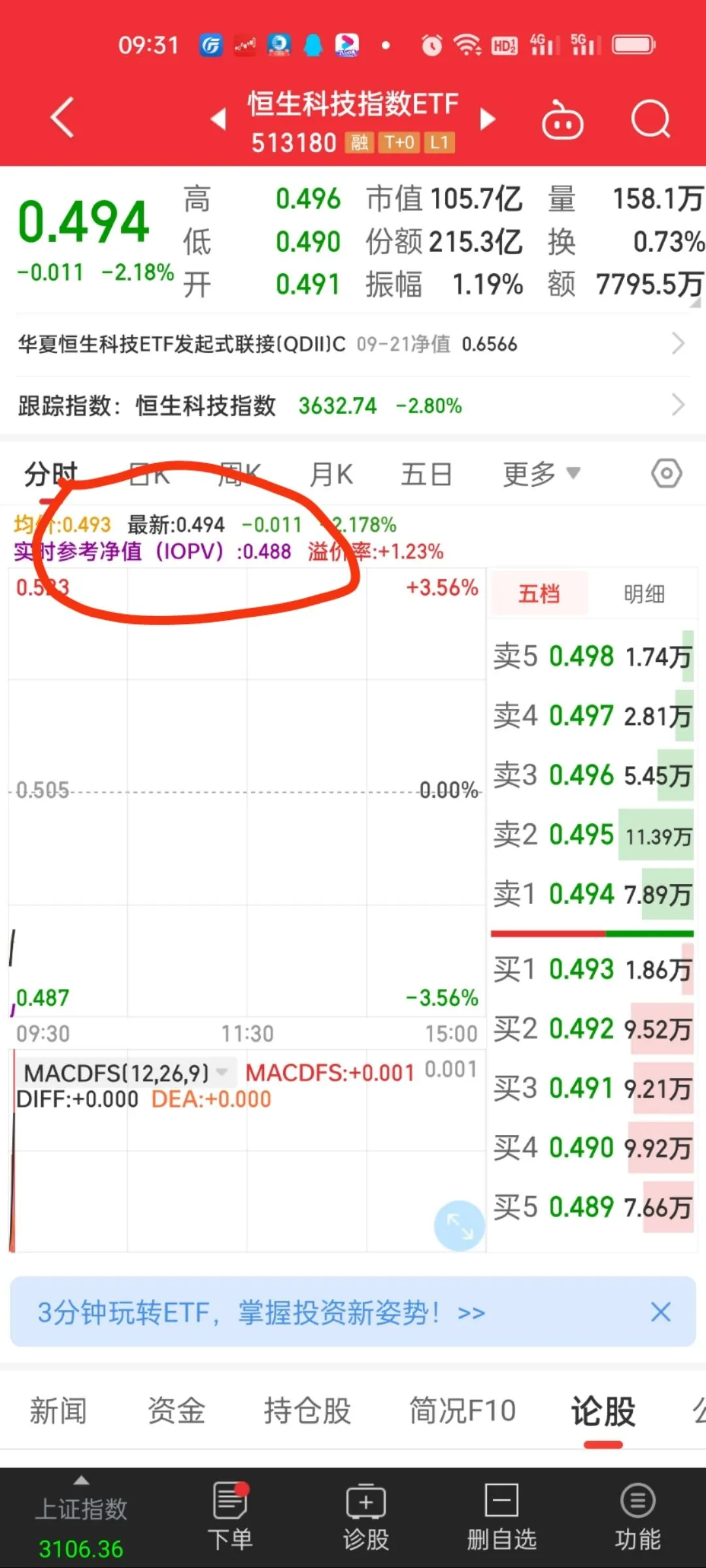The image size is (706, 1568).
Task: Open the robot assistant icon
Action: coord(562,120)
